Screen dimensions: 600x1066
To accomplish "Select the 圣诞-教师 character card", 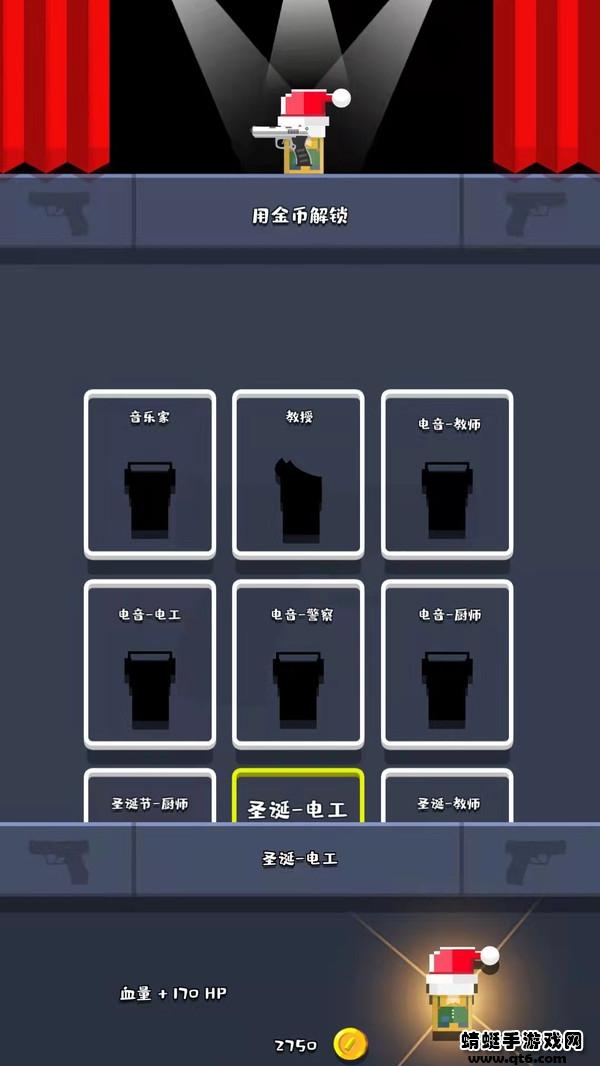I will pyautogui.click(x=447, y=795).
